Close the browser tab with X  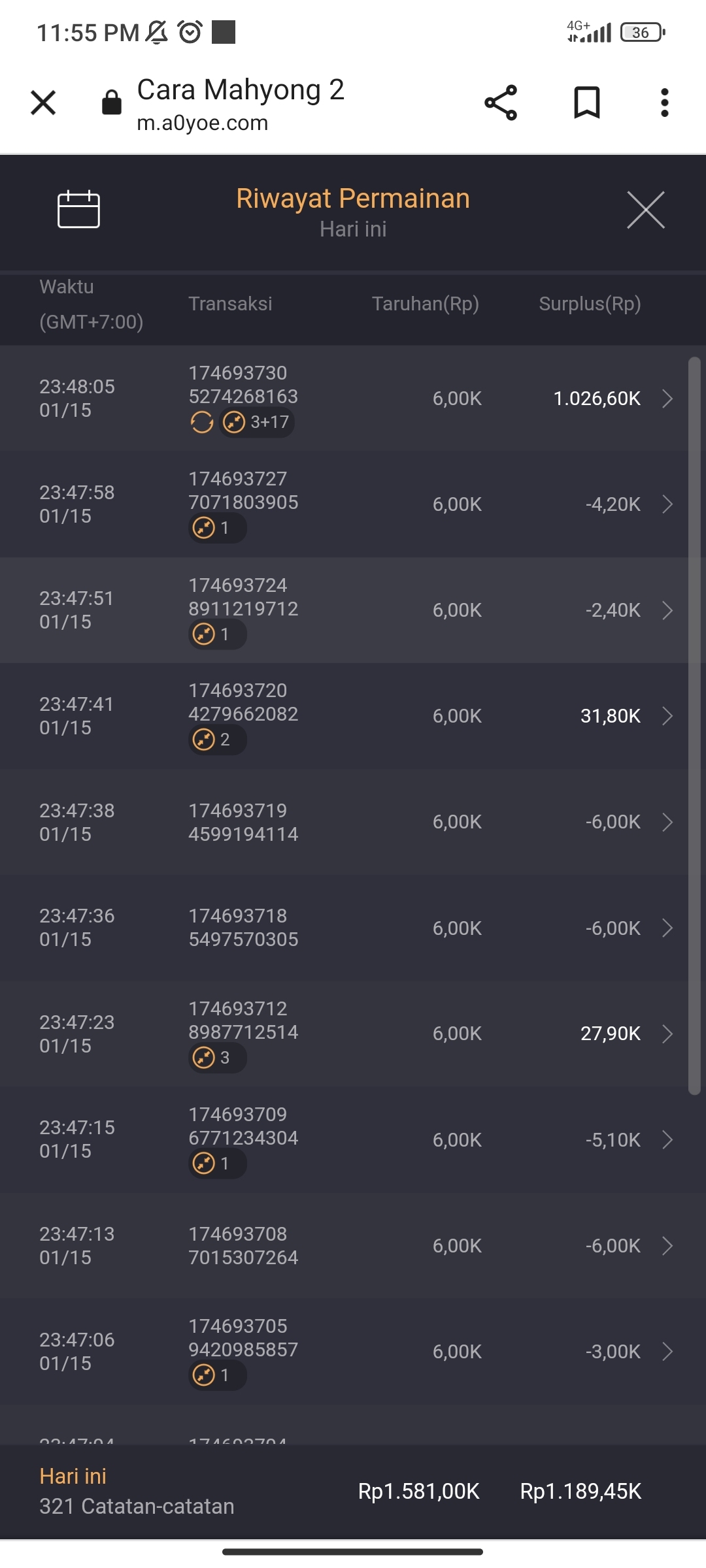pos(43,103)
